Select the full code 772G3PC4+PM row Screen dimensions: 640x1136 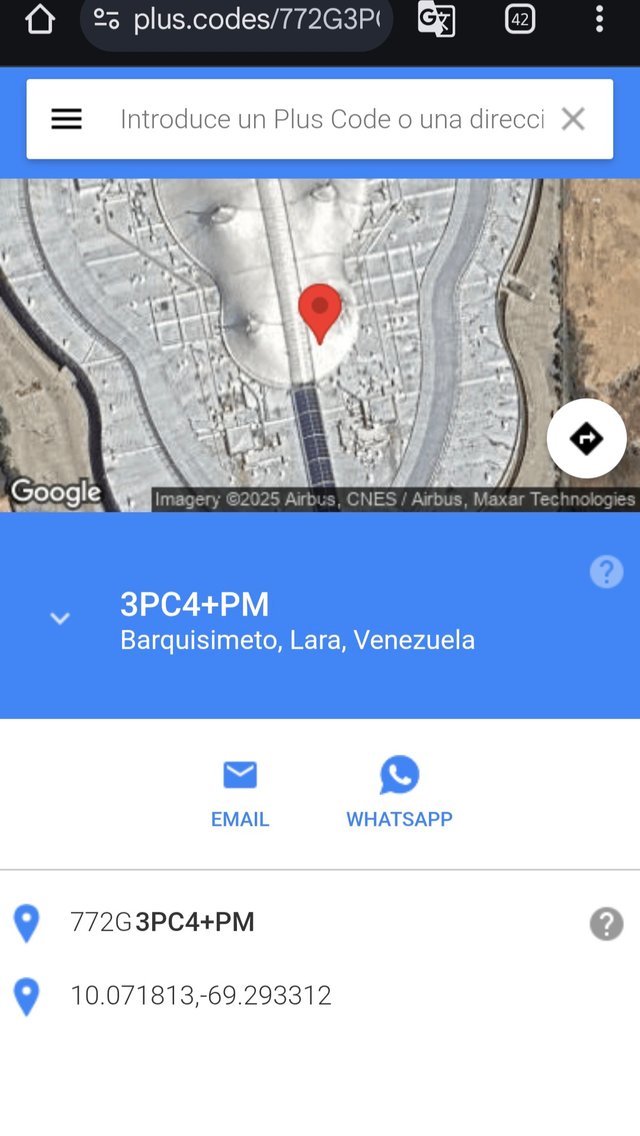tap(162, 922)
